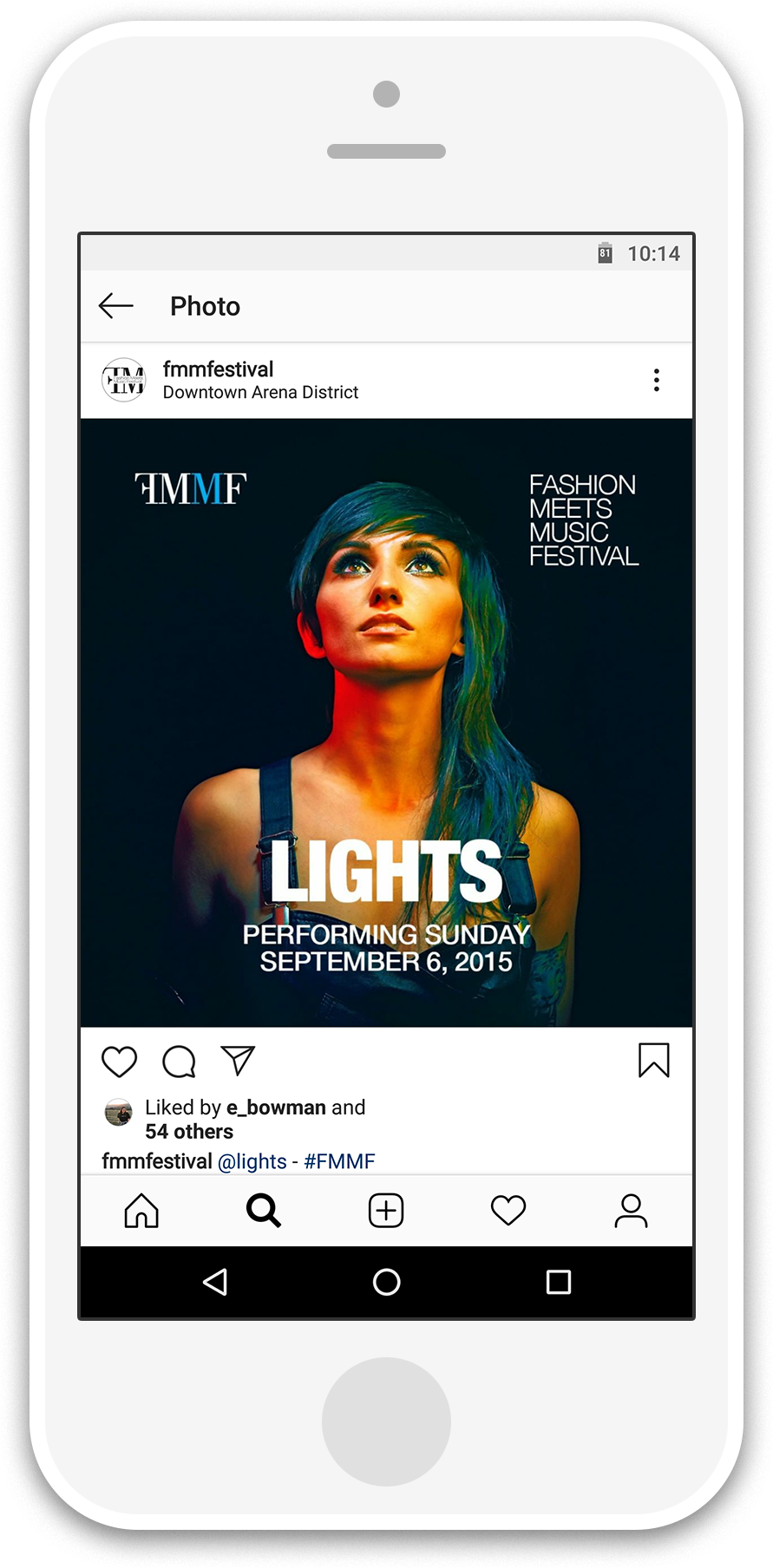Go back from the Photo screen

[x=116, y=305]
